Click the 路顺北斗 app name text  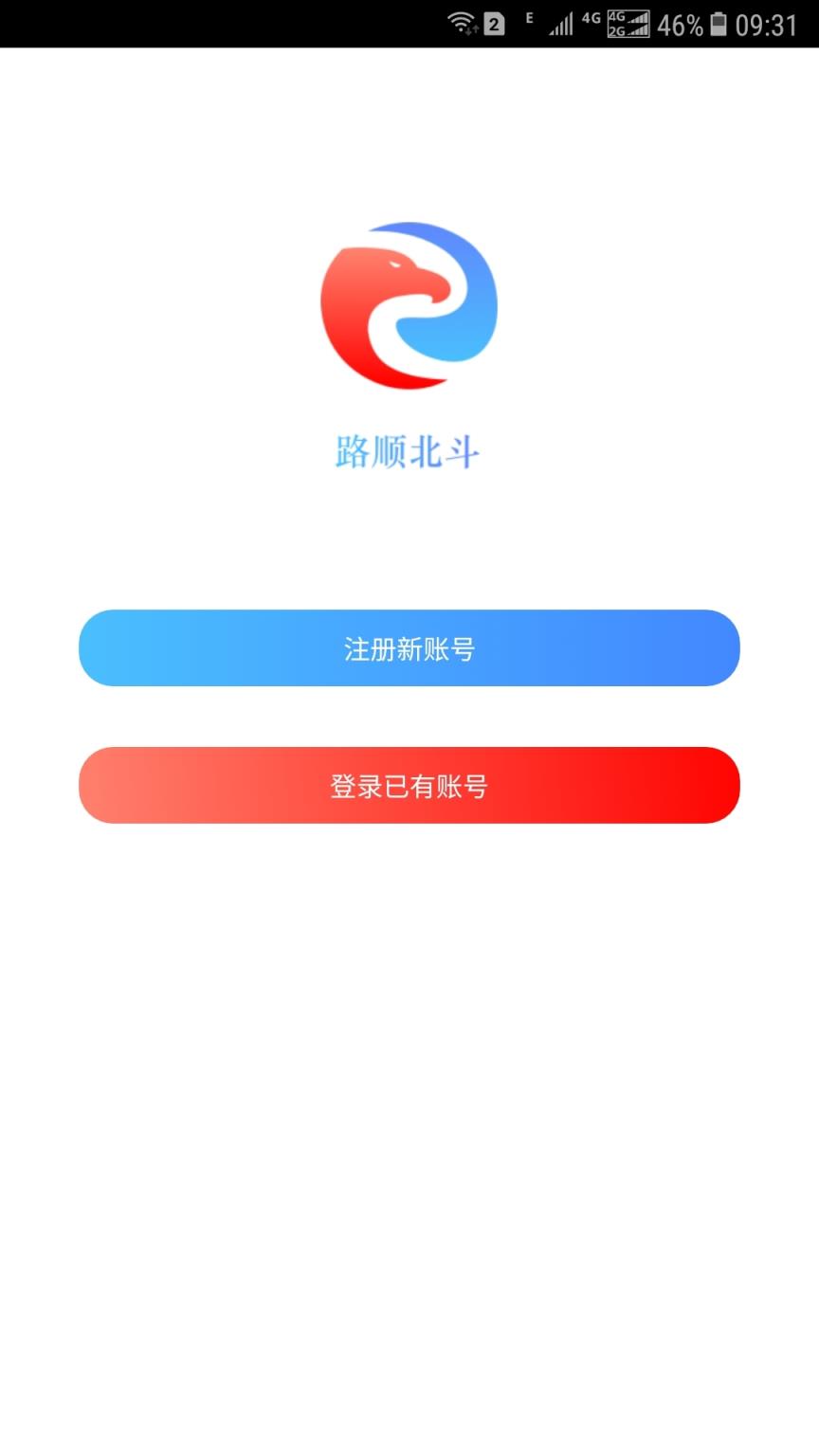coord(408,451)
